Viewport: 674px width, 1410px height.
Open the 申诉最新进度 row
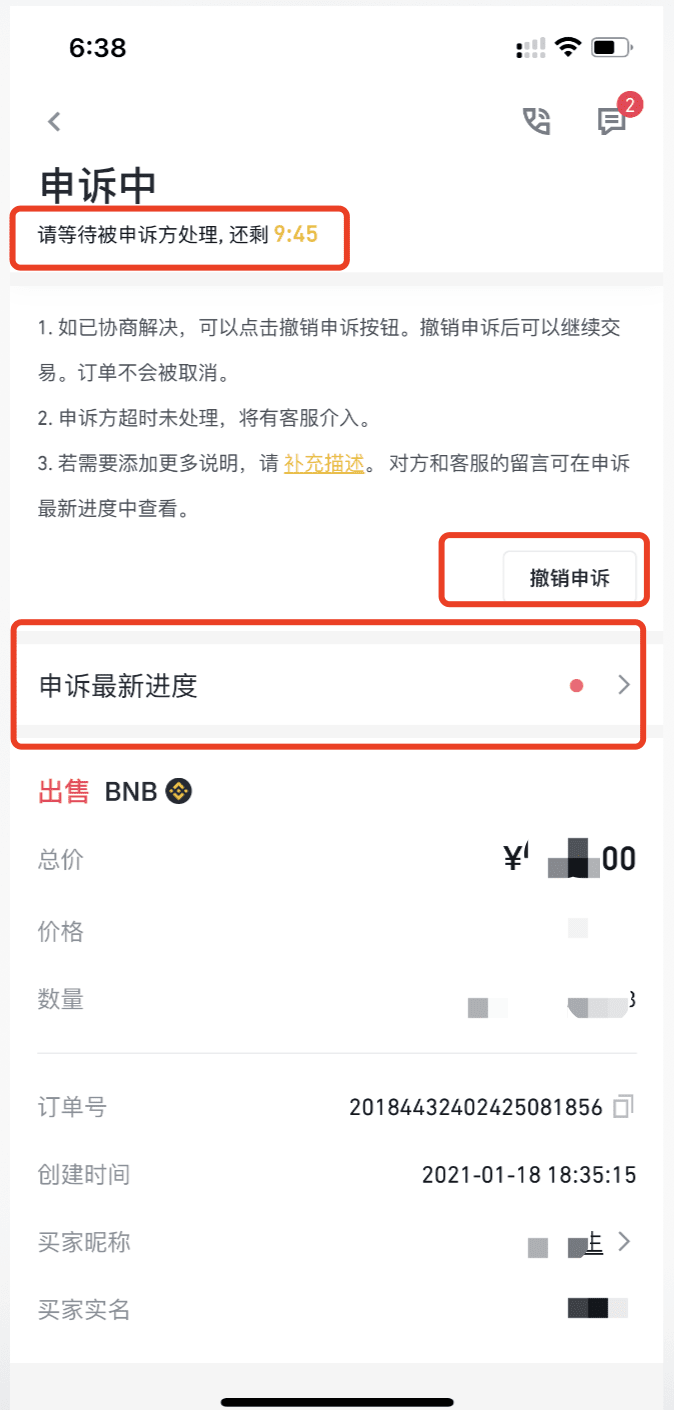[x=330, y=686]
